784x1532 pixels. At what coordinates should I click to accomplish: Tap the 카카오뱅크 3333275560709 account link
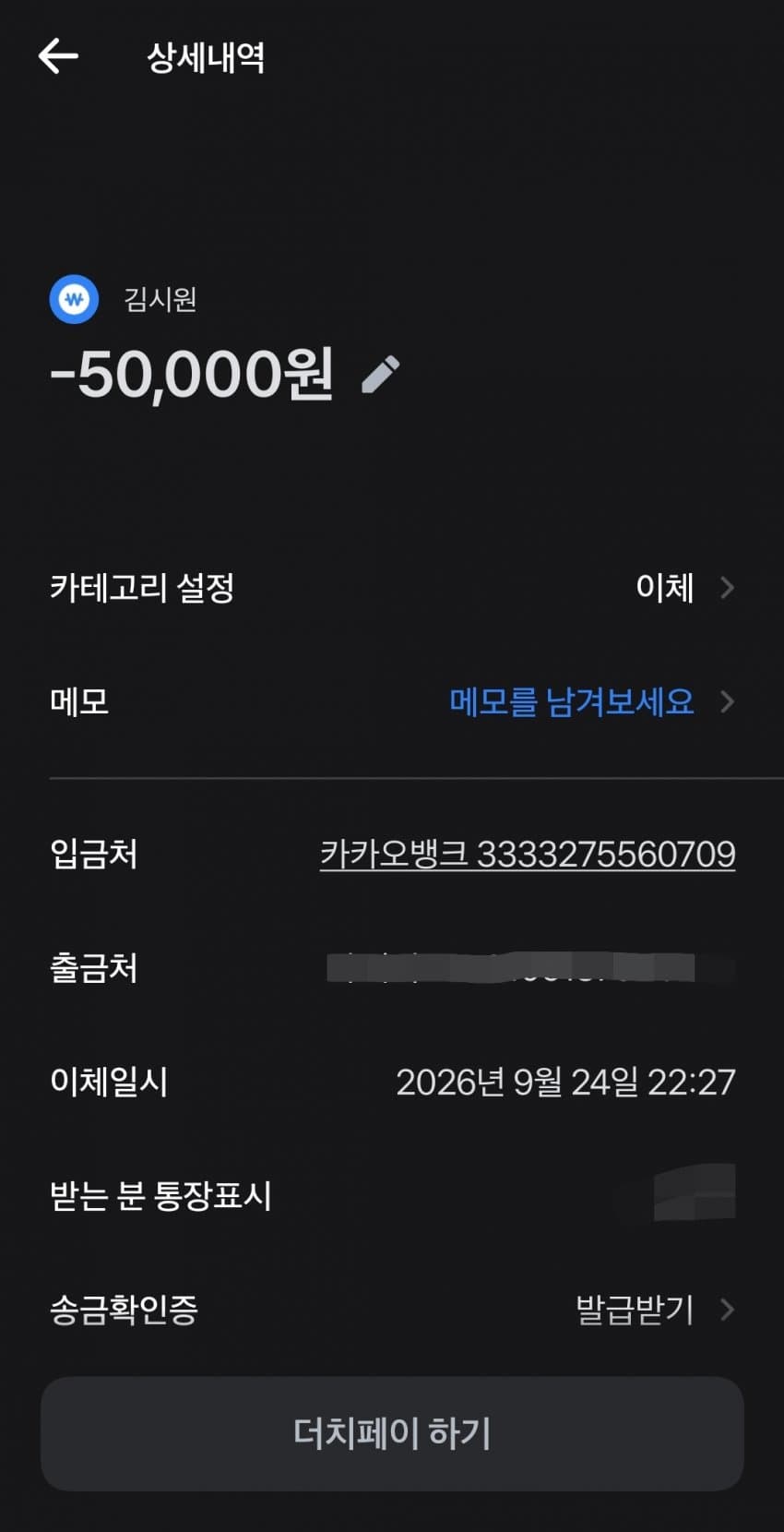coord(528,854)
